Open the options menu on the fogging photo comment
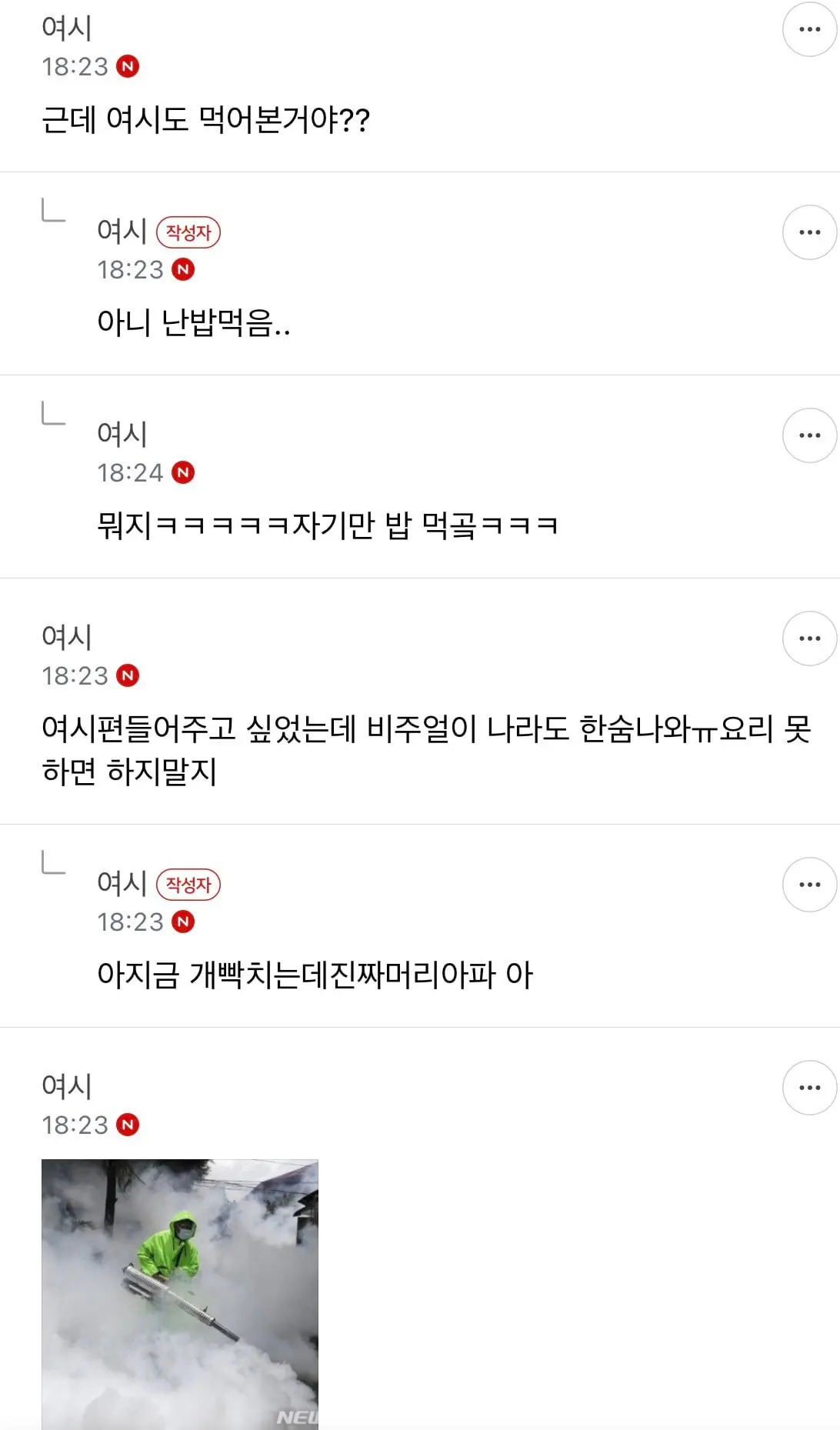This screenshot has height=1430, width=840. (x=809, y=1086)
